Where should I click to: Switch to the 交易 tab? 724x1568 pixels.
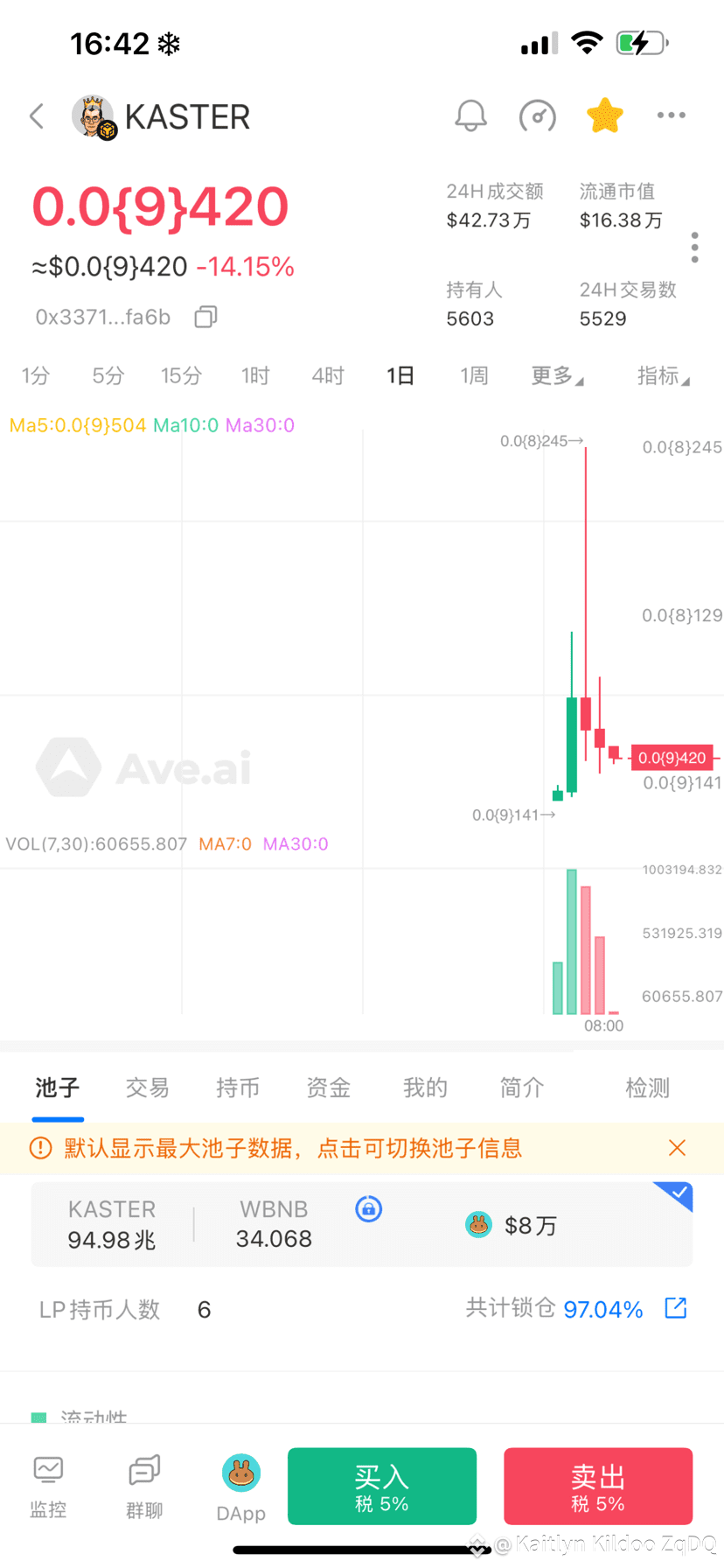click(147, 1088)
